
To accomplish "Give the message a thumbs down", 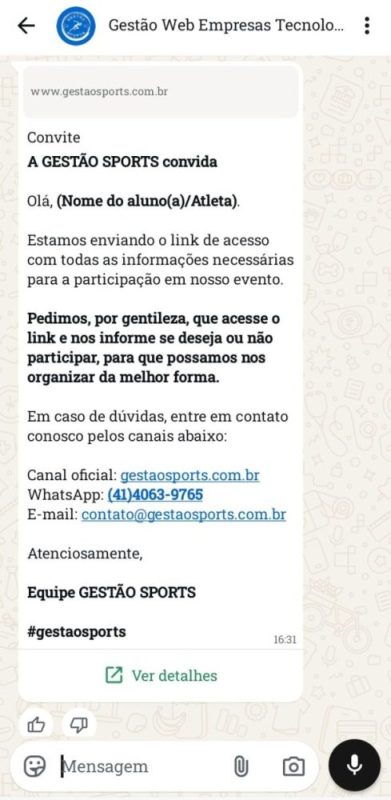I will (79, 724).
